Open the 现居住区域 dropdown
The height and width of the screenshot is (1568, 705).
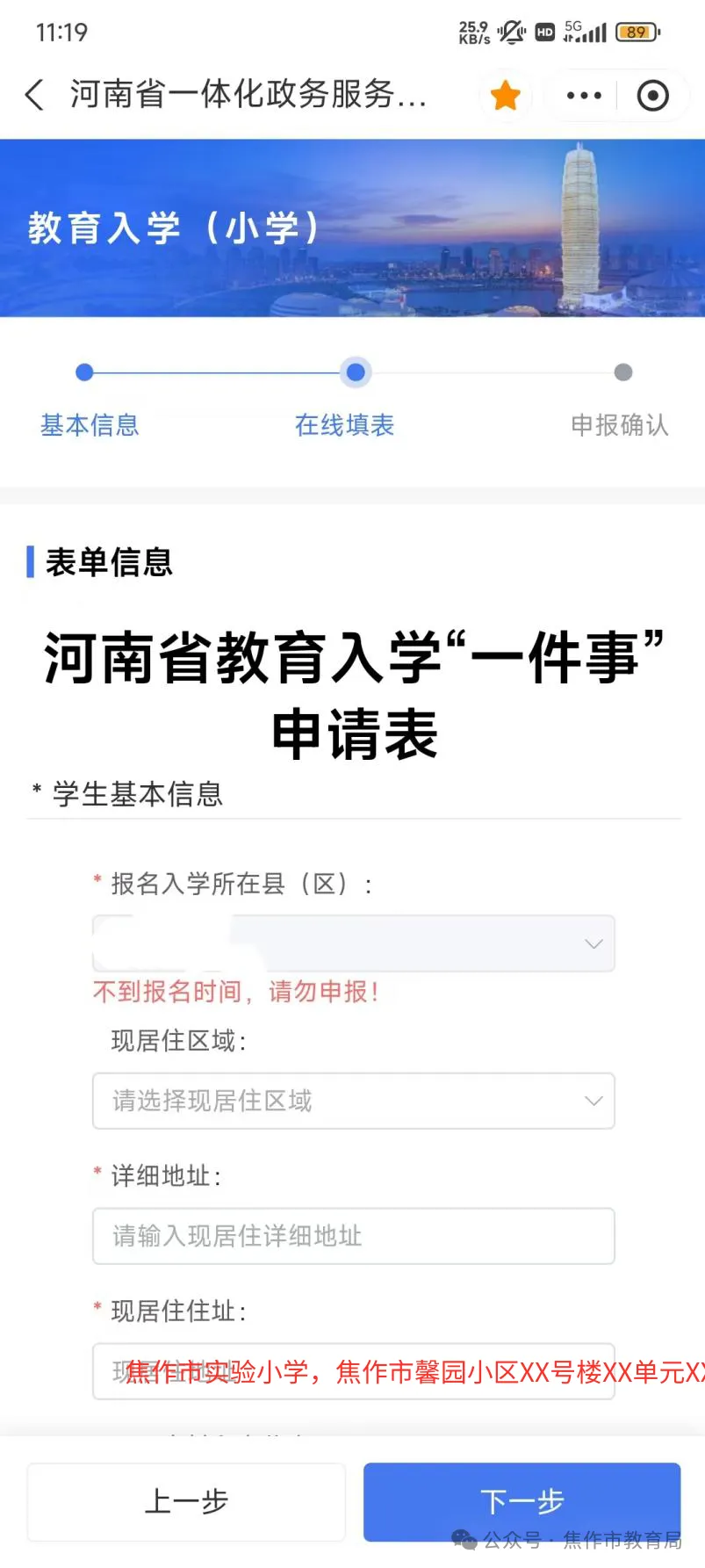point(354,1101)
